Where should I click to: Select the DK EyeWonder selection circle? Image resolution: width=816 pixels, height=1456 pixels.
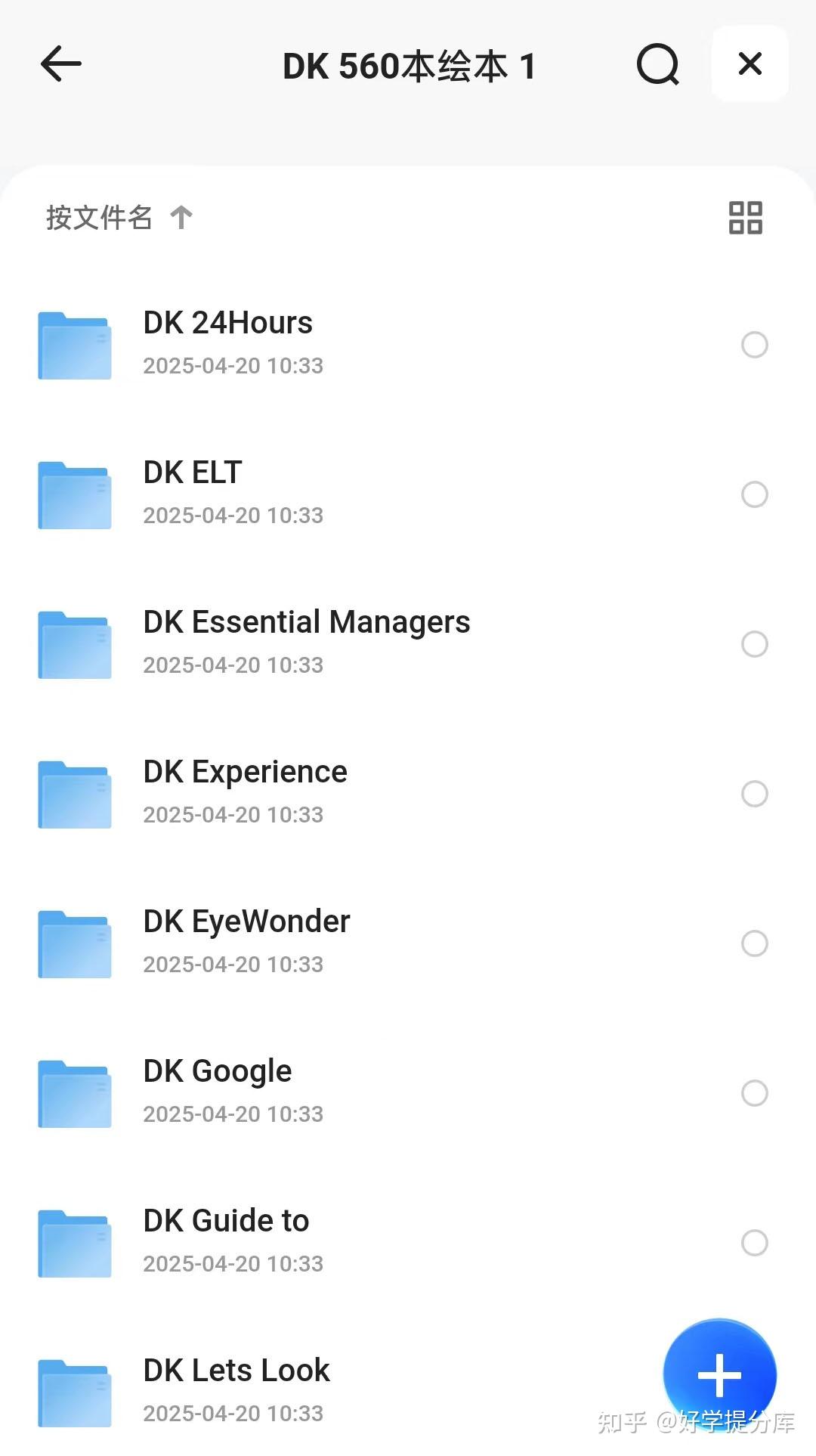tap(754, 943)
